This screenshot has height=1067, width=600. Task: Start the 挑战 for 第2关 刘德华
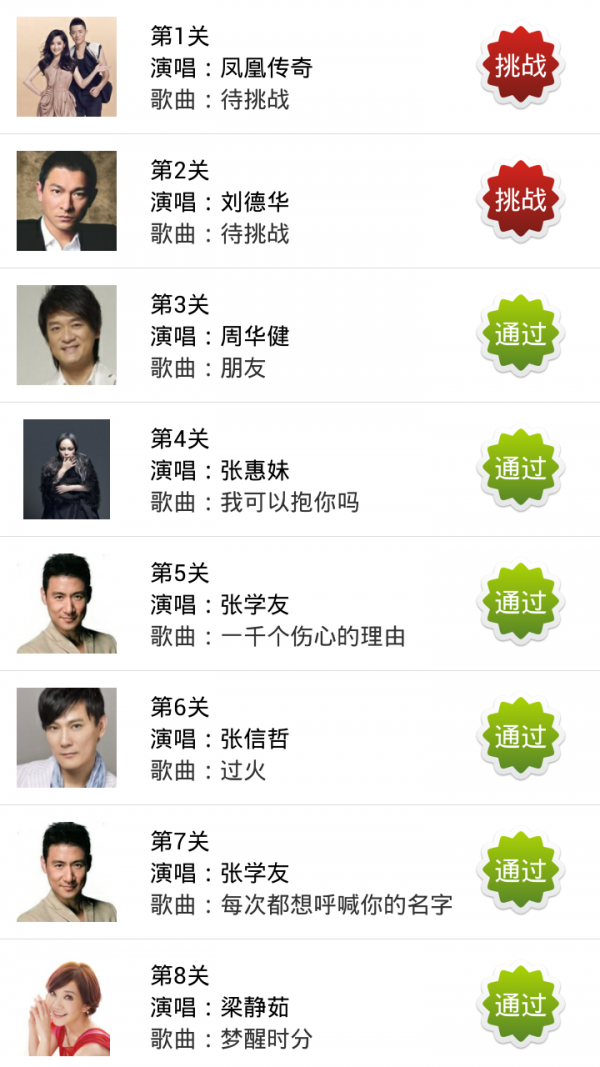coord(520,200)
